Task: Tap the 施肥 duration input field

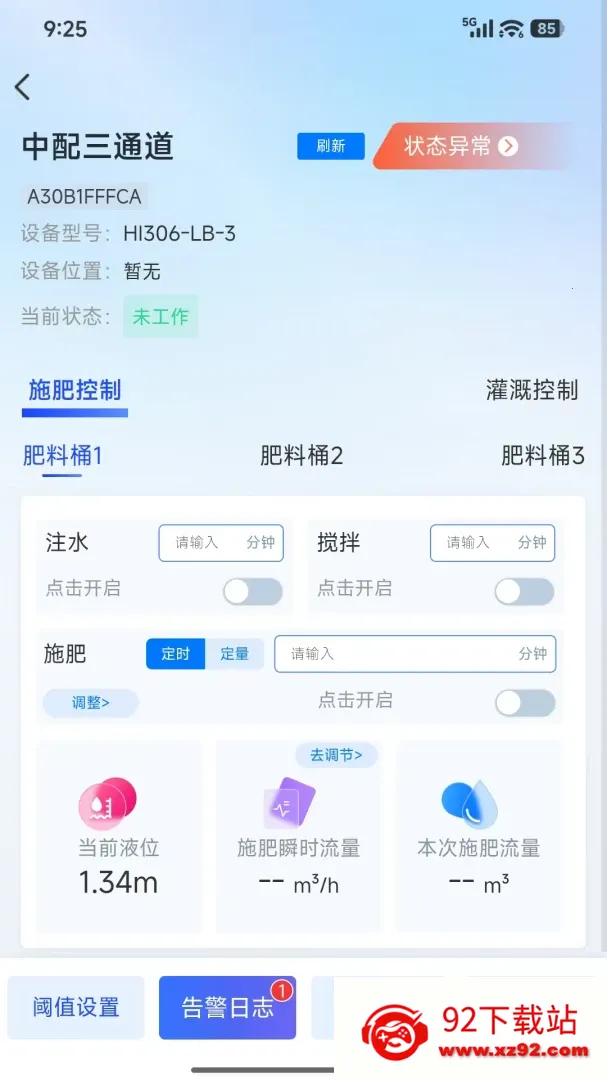Action: coord(415,654)
